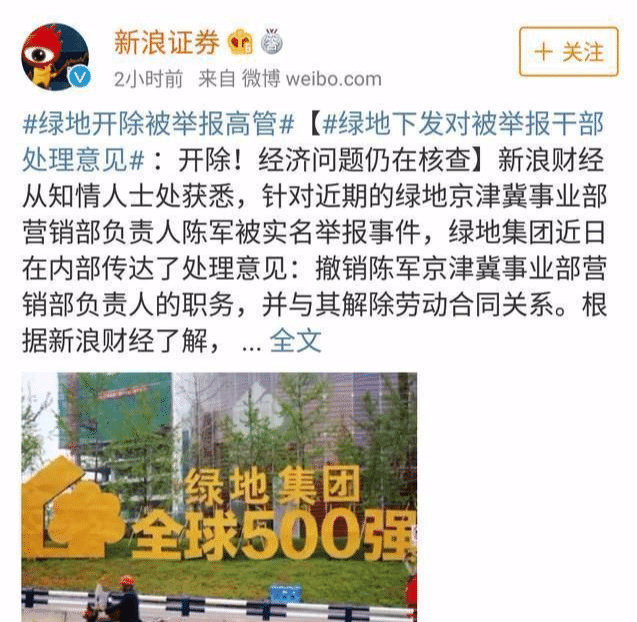Open 新浪证券 profile avatar
This screenshot has height=622, width=637.
(x=55, y=56)
